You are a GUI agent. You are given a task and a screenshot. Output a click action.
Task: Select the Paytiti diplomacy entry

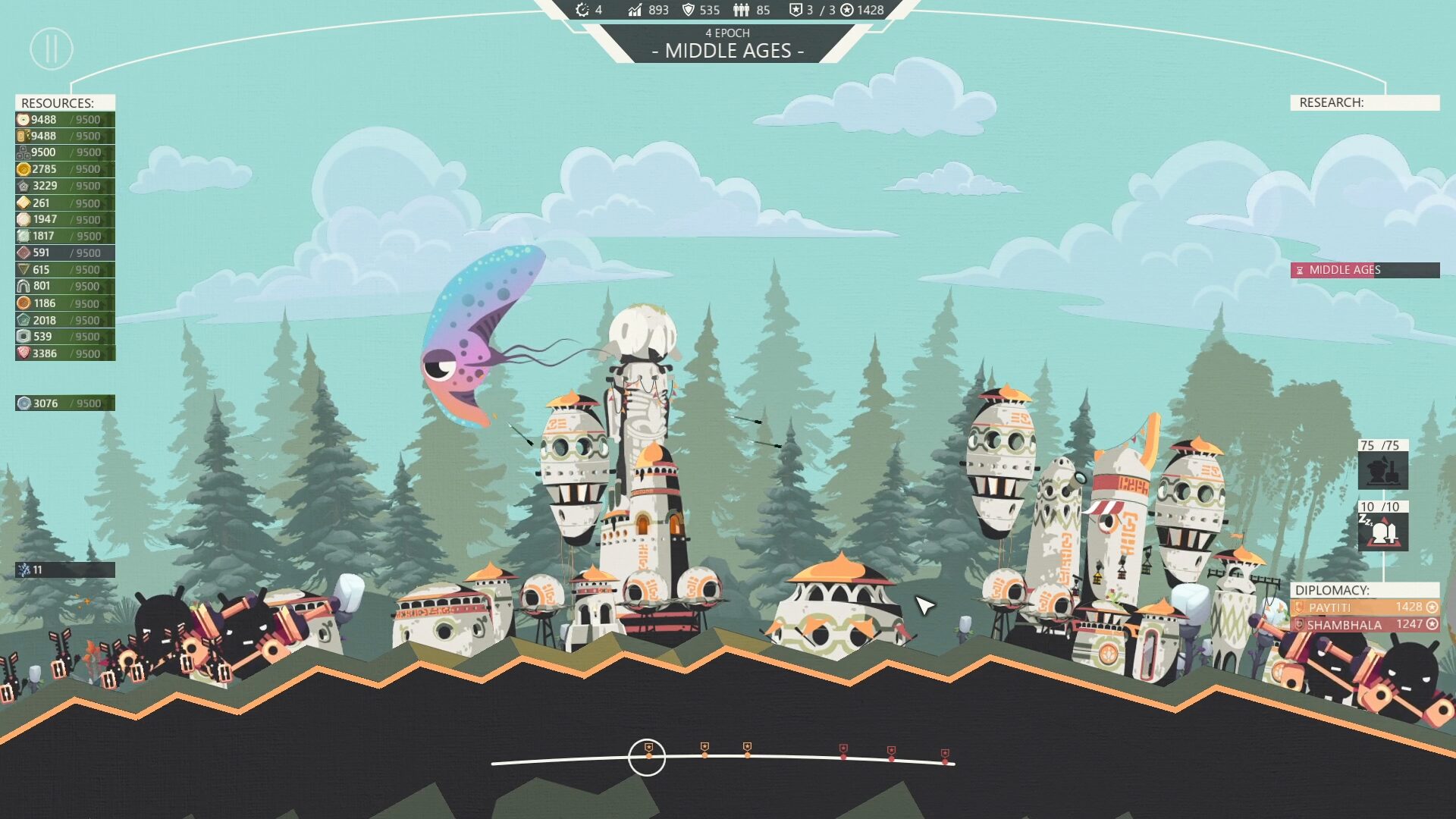(1364, 607)
